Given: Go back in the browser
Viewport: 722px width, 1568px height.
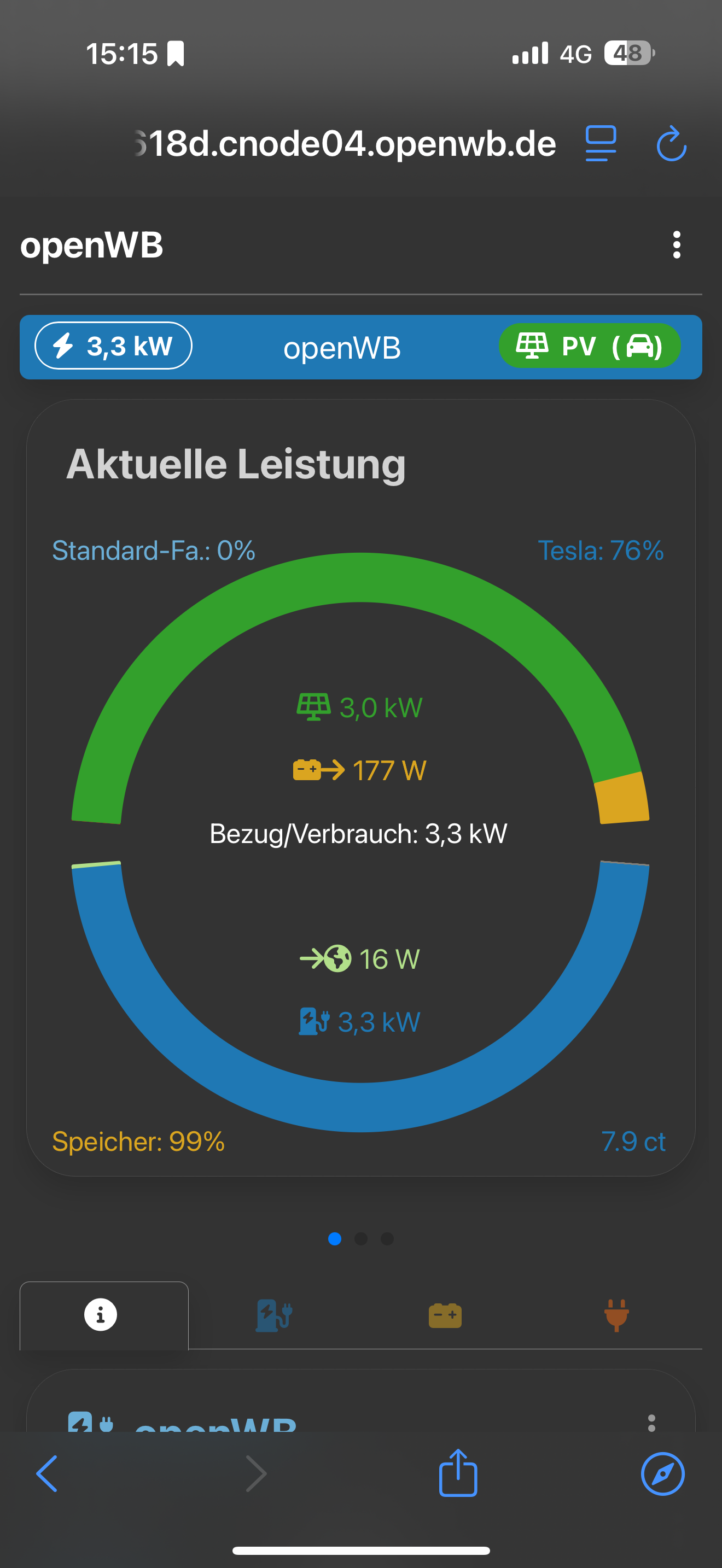Looking at the screenshot, I should point(48,1473).
